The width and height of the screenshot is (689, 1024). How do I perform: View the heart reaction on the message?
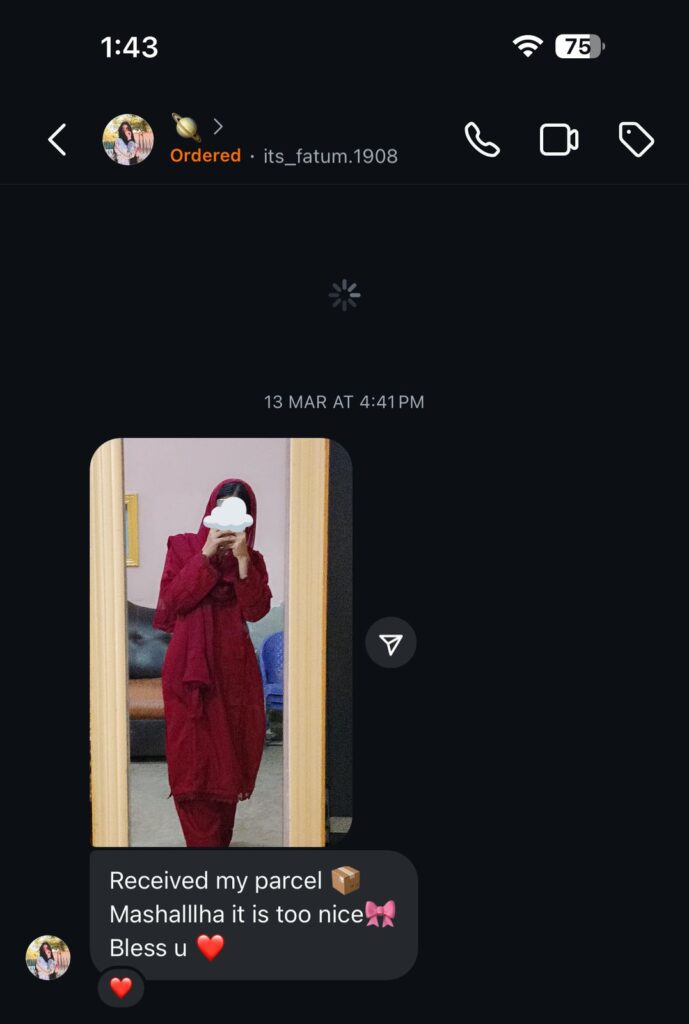click(x=121, y=988)
